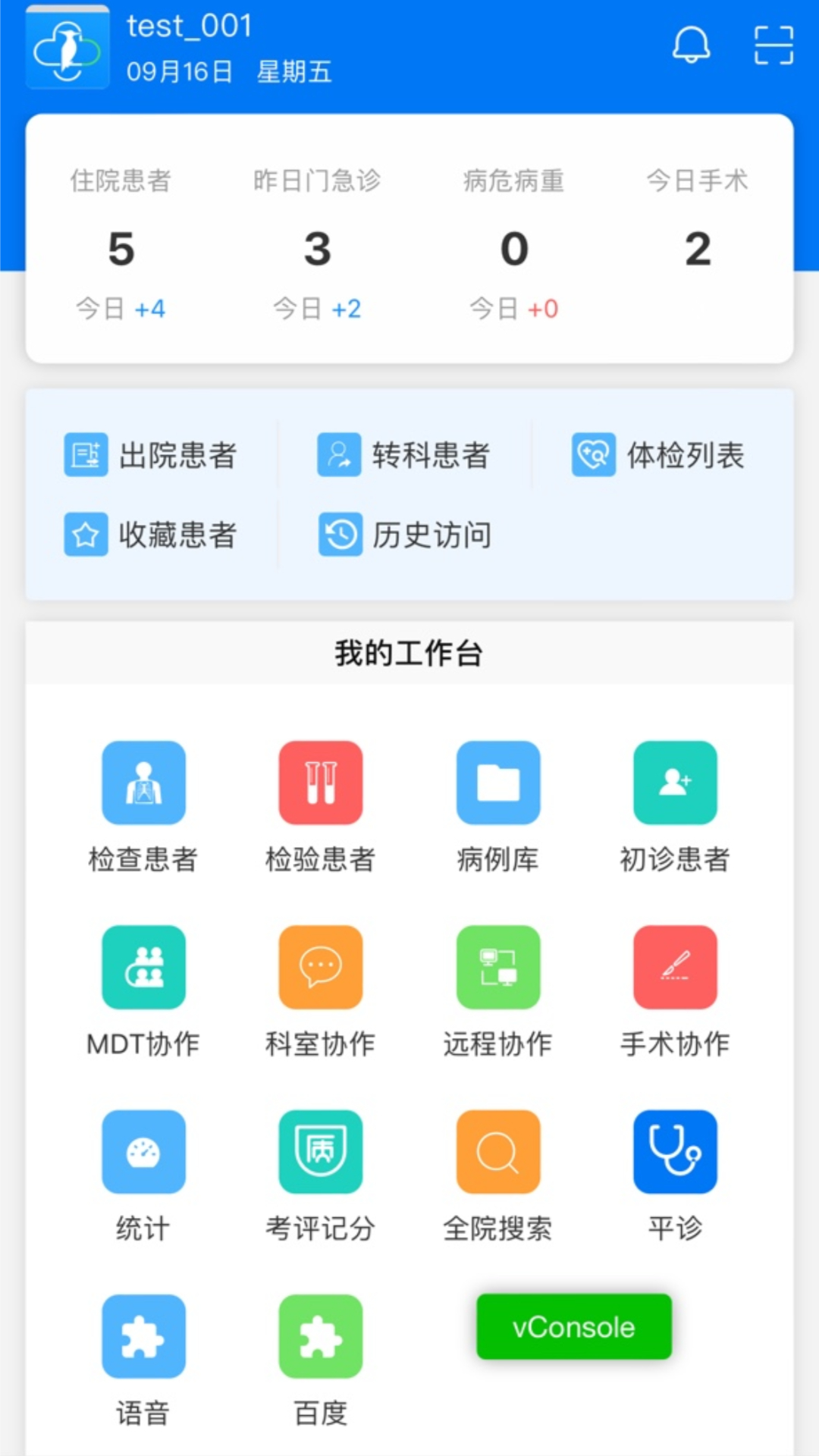Open the 统计 statistics gauge icon
This screenshot has height=1456, width=819.
[144, 1151]
